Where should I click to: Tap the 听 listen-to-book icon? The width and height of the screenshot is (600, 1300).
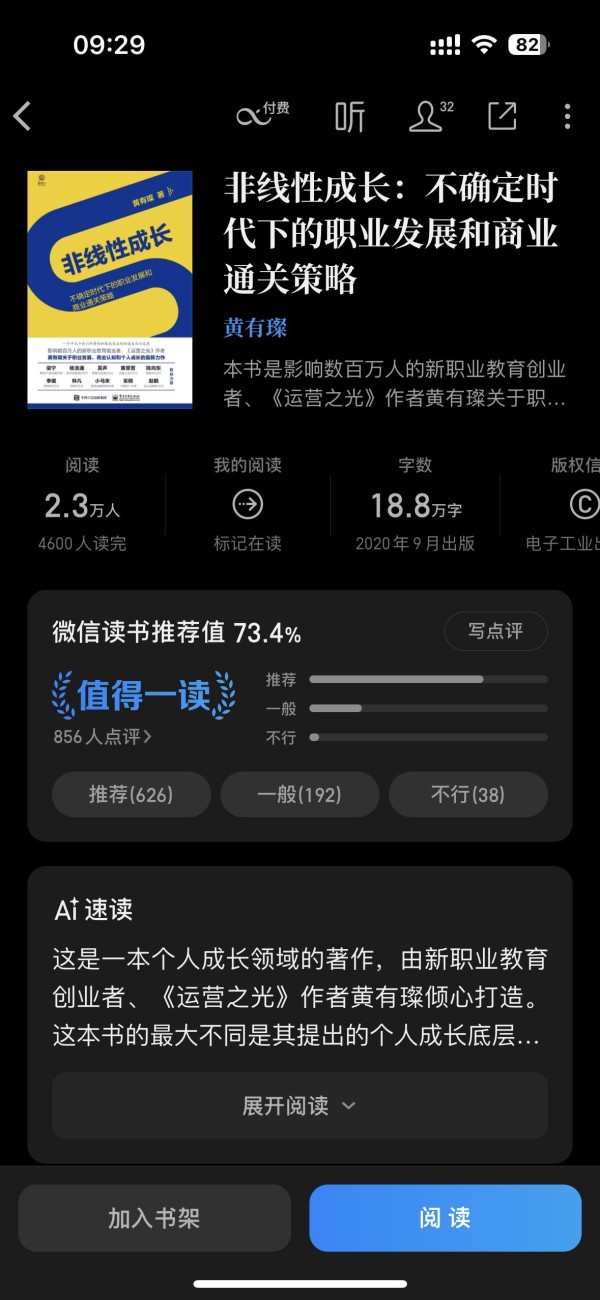pos(350,116)
